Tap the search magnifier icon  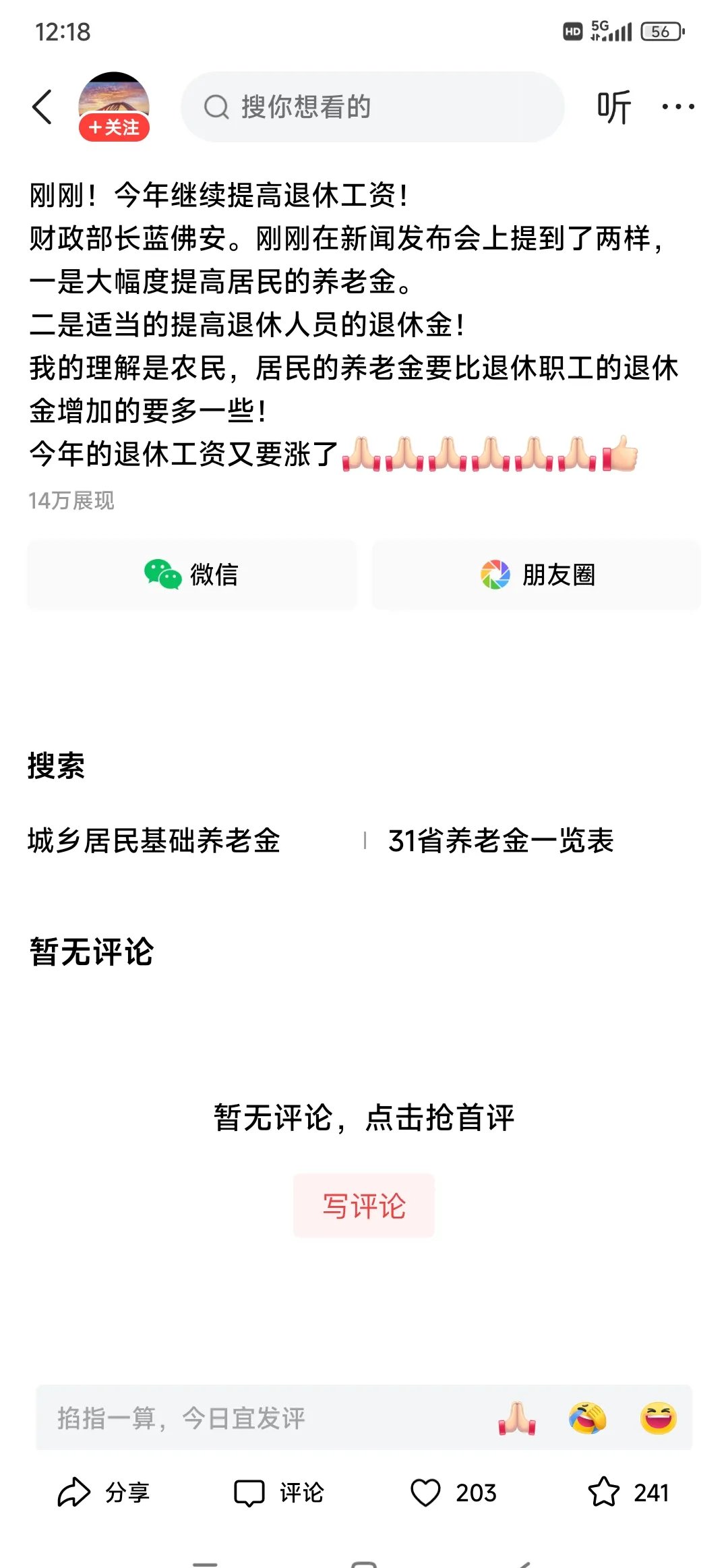coord(217,107)
